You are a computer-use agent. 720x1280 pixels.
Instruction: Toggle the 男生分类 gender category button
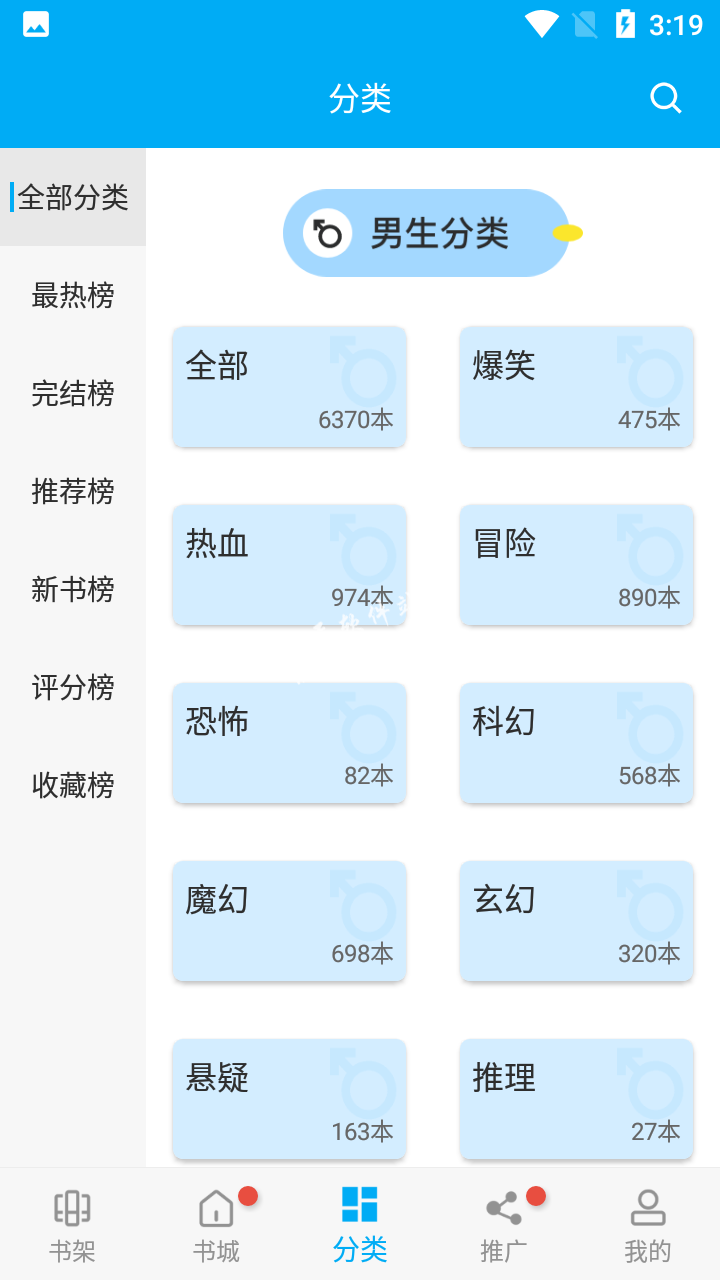coord(426,233)
